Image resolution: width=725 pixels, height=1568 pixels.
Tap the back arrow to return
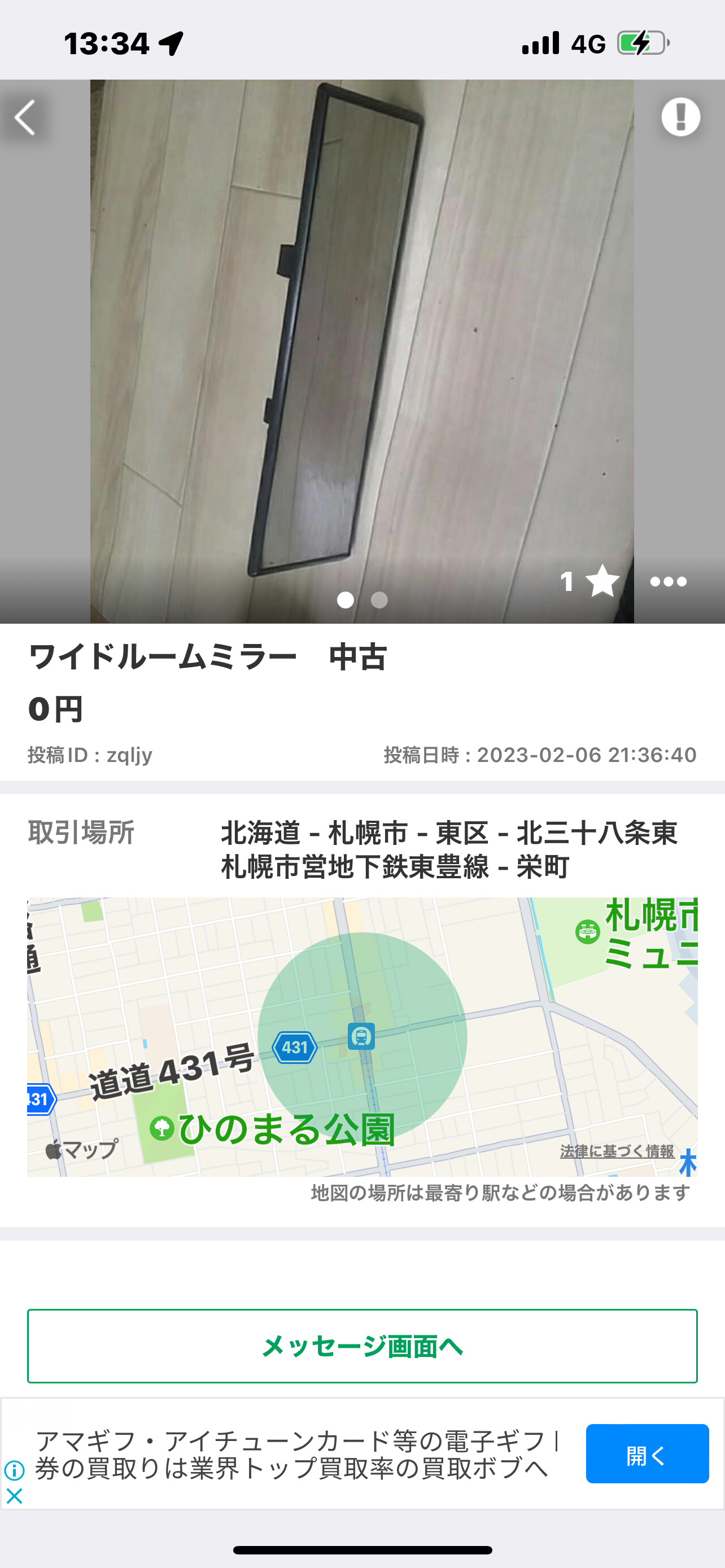click(25, 119)
